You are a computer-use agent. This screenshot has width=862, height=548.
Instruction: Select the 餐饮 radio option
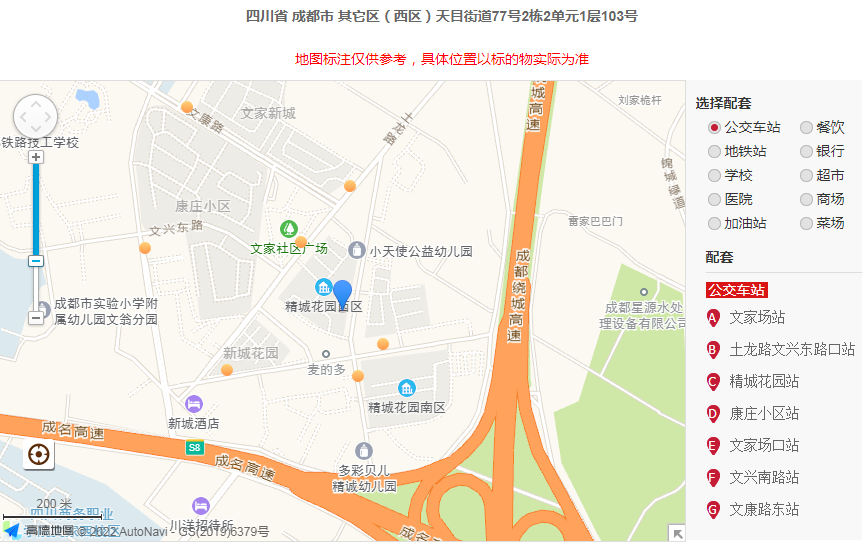(806, 128)
